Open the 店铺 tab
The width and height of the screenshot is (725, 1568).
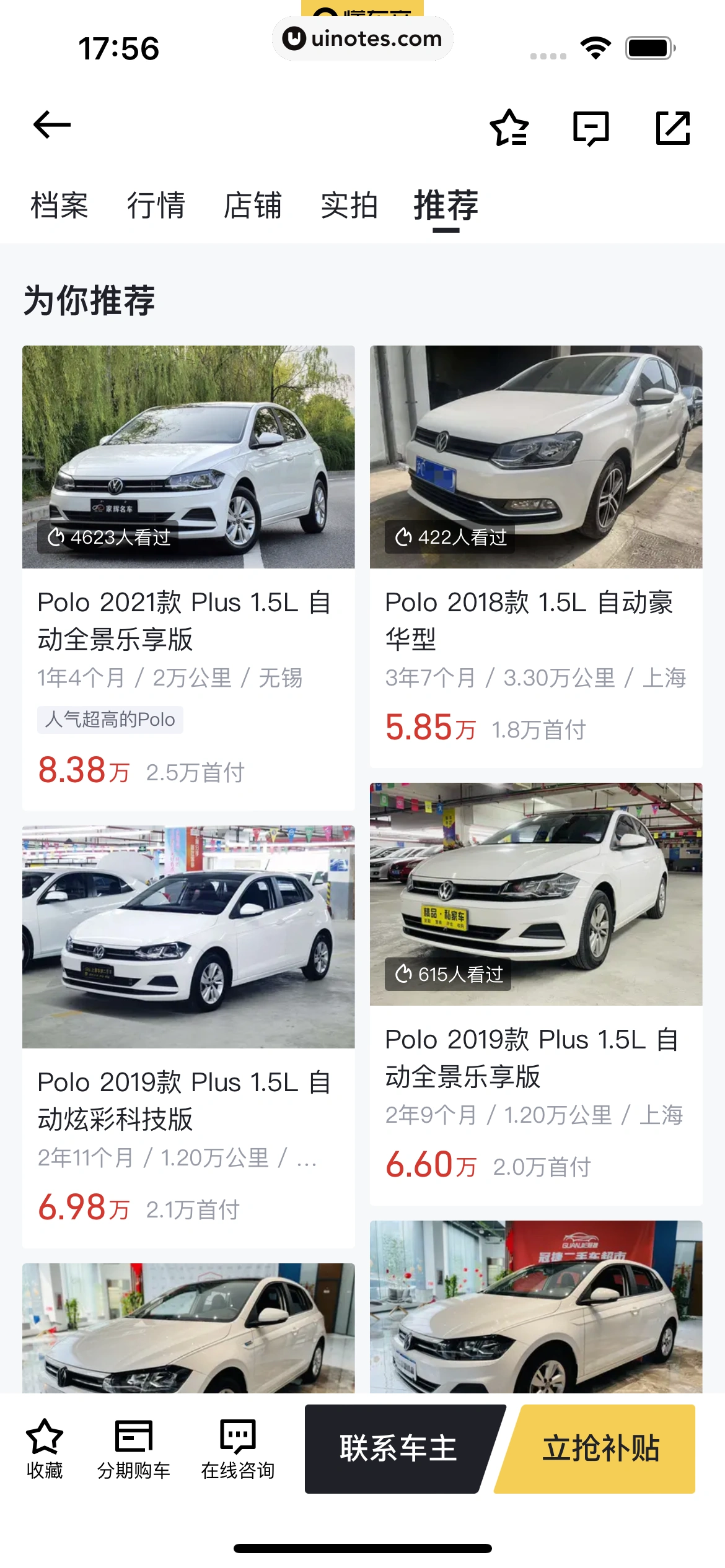pos(253,206)
